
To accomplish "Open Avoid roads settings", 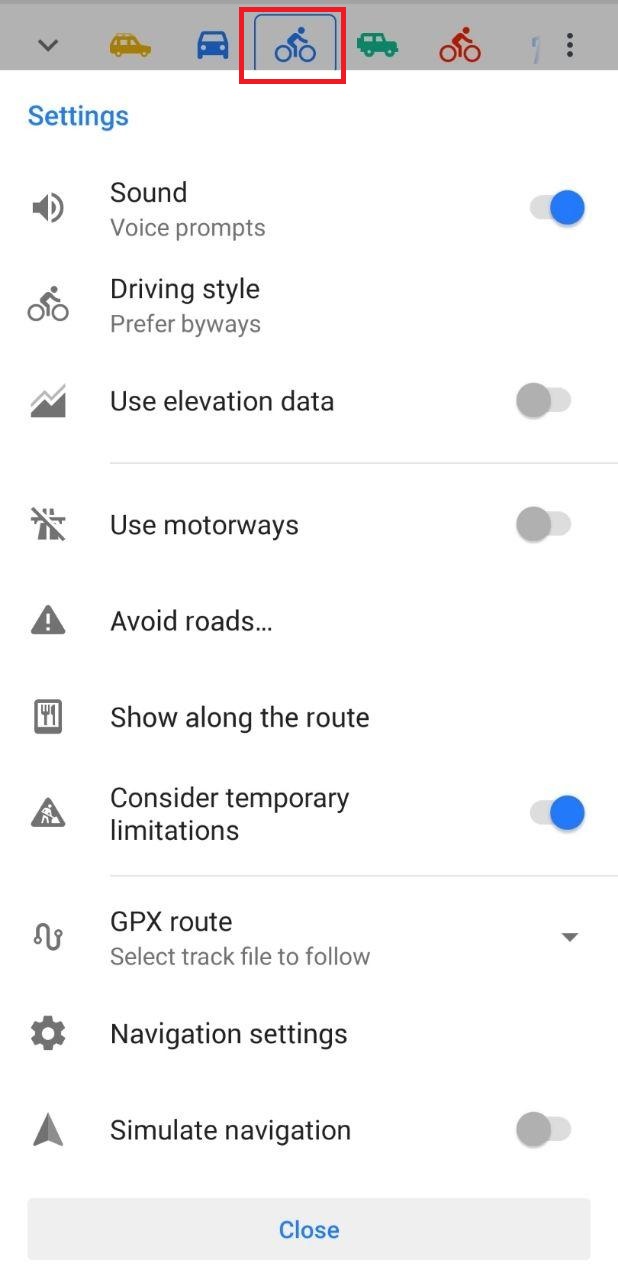I will (x=191, y=622).
